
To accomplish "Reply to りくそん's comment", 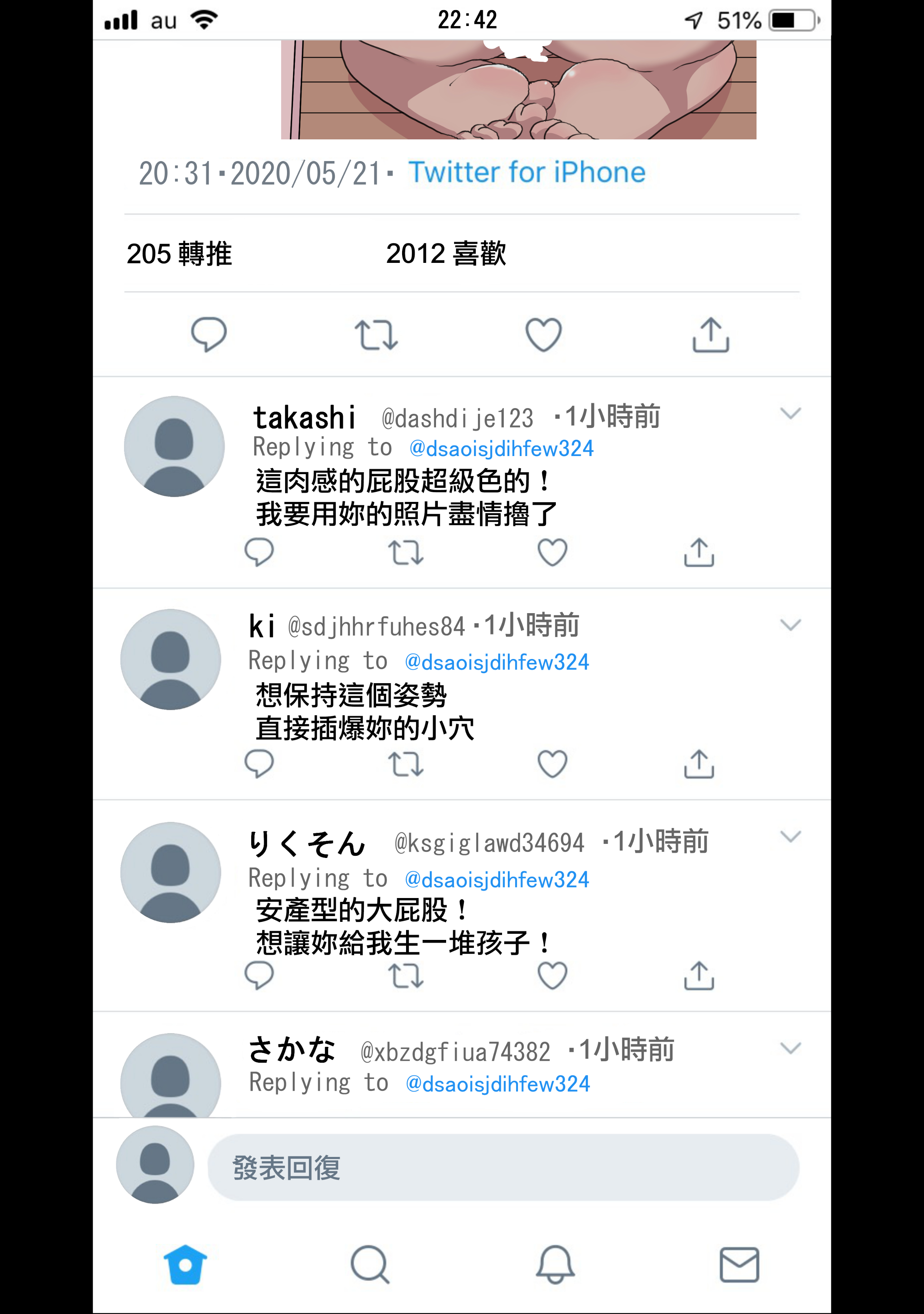I will (258, 975).
